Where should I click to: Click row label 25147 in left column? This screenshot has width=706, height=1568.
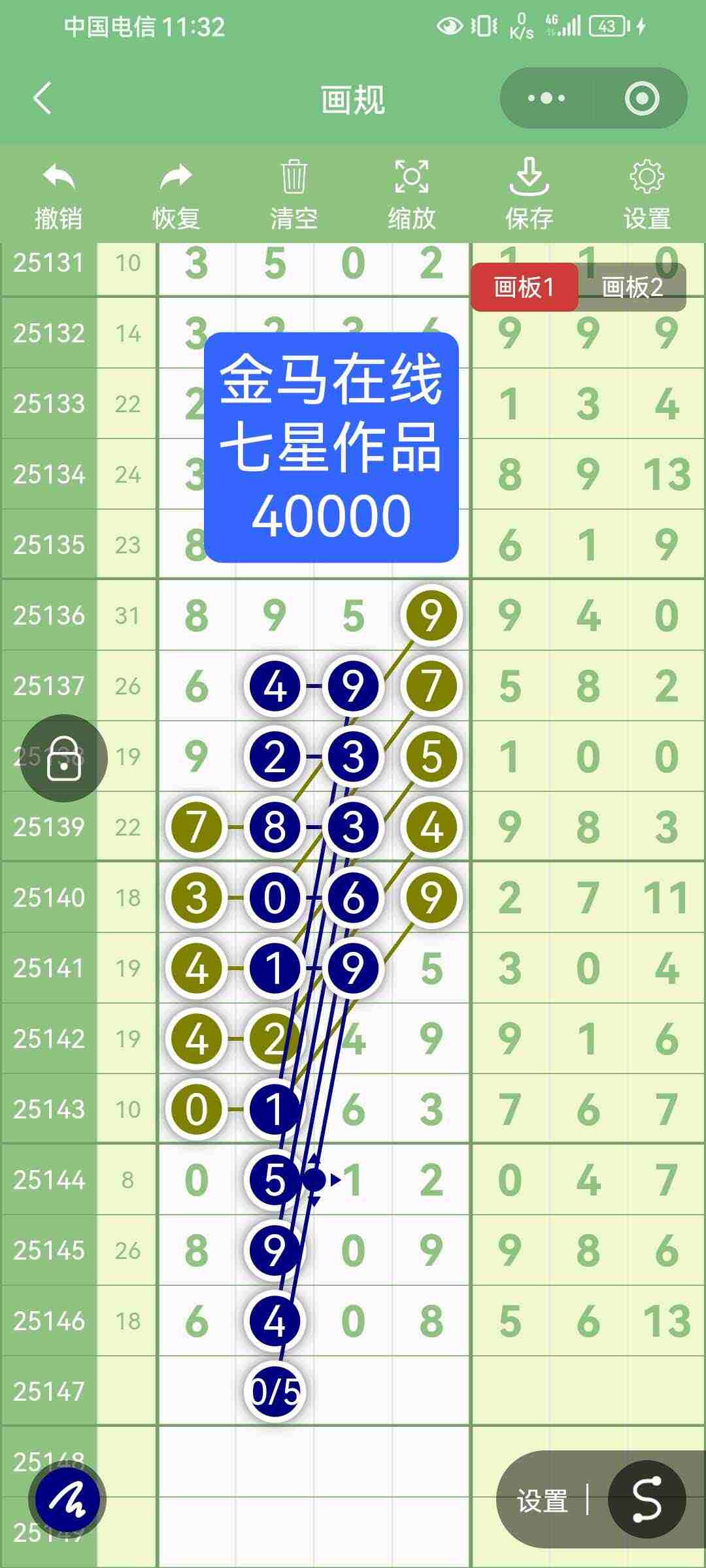point(49,1392)
